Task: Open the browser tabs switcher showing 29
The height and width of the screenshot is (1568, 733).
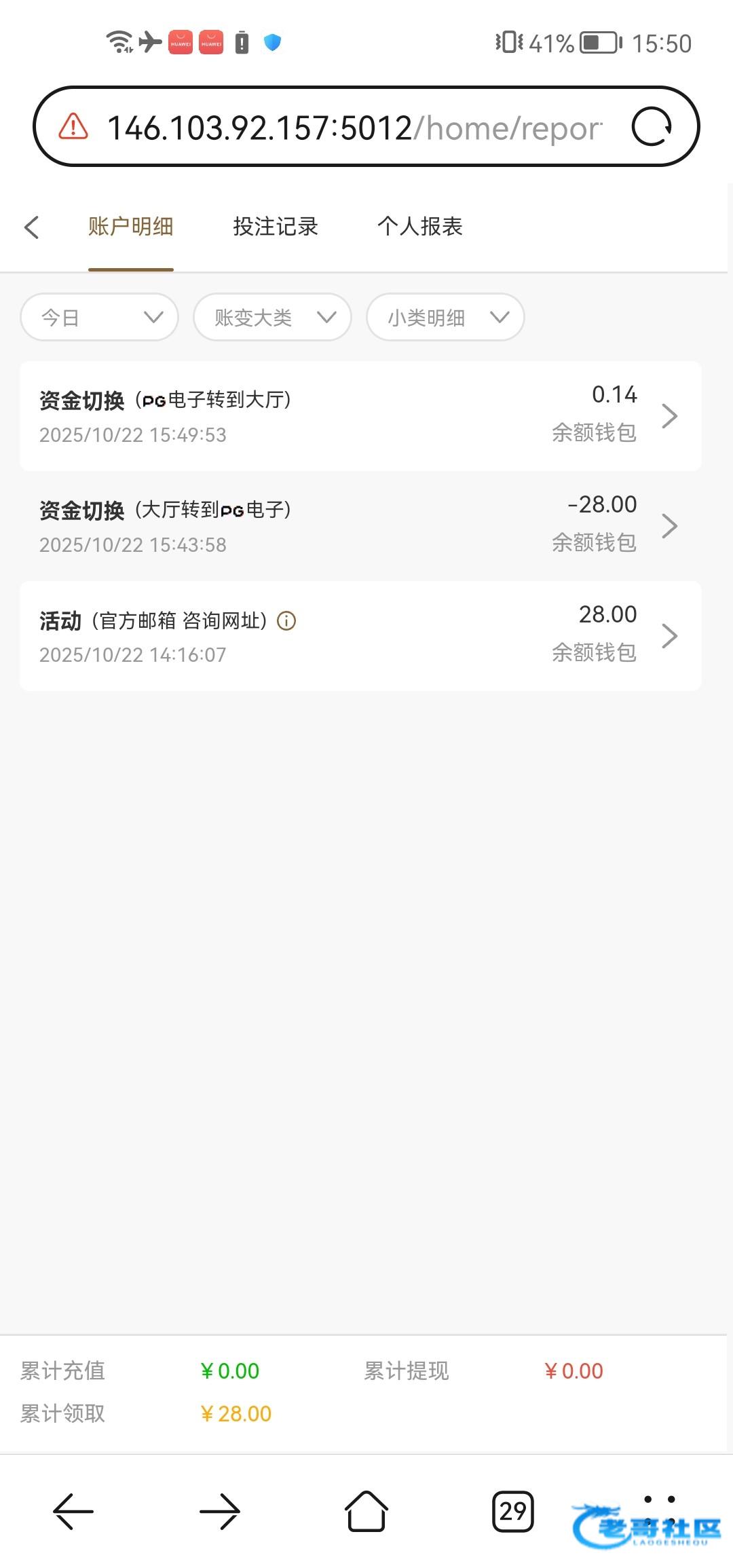Action: [512, 1511]
